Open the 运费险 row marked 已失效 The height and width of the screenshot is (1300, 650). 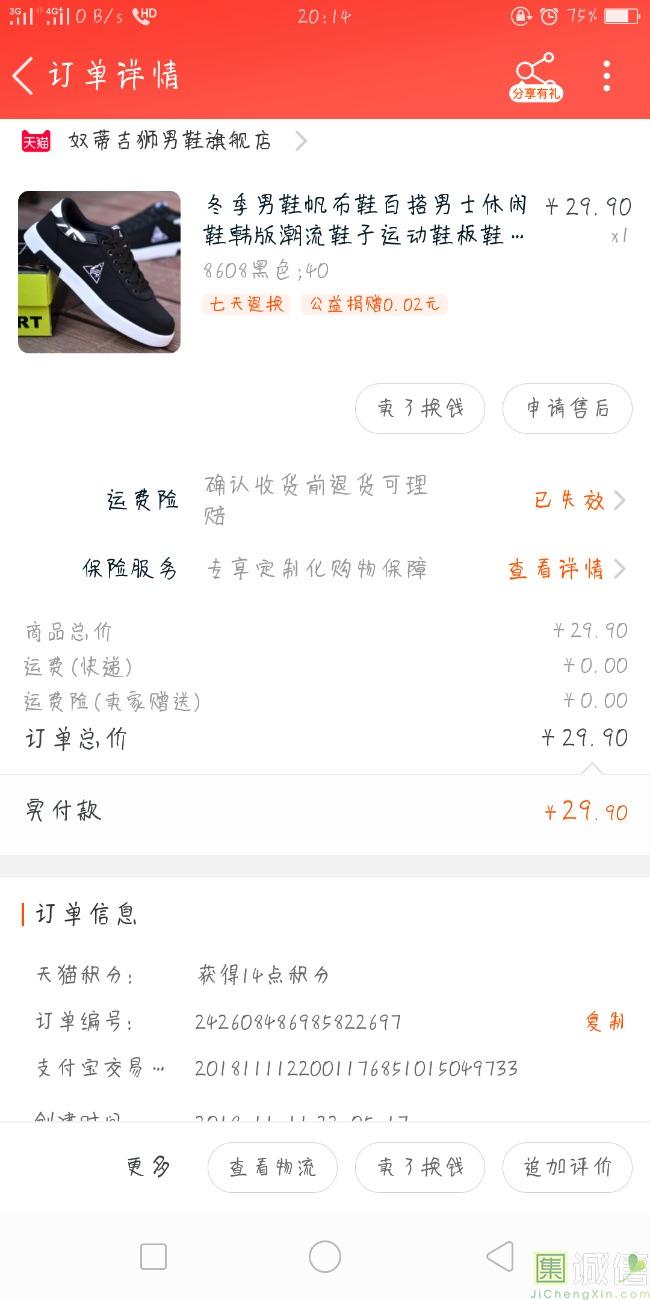578,500
